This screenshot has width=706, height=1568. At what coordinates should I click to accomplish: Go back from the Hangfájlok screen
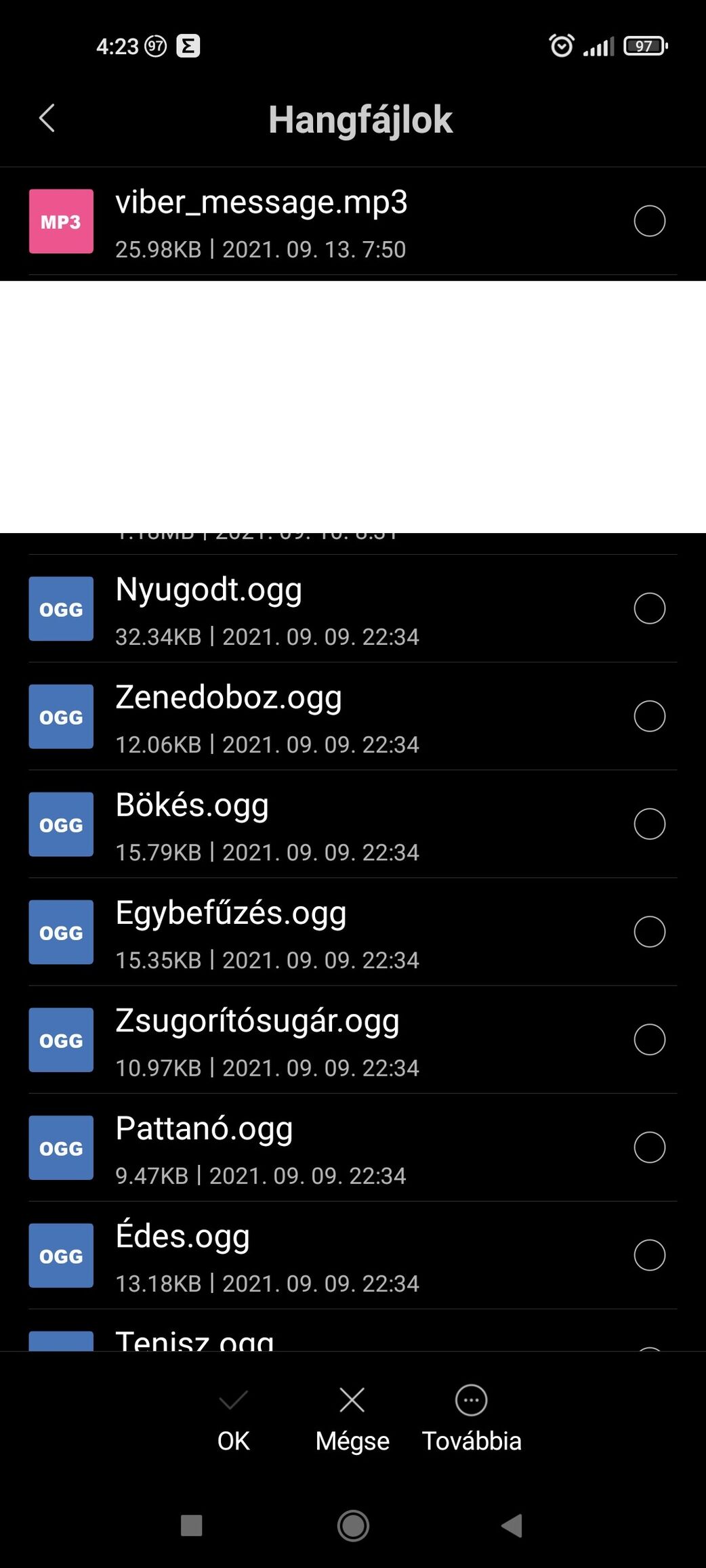click(47, 119)
